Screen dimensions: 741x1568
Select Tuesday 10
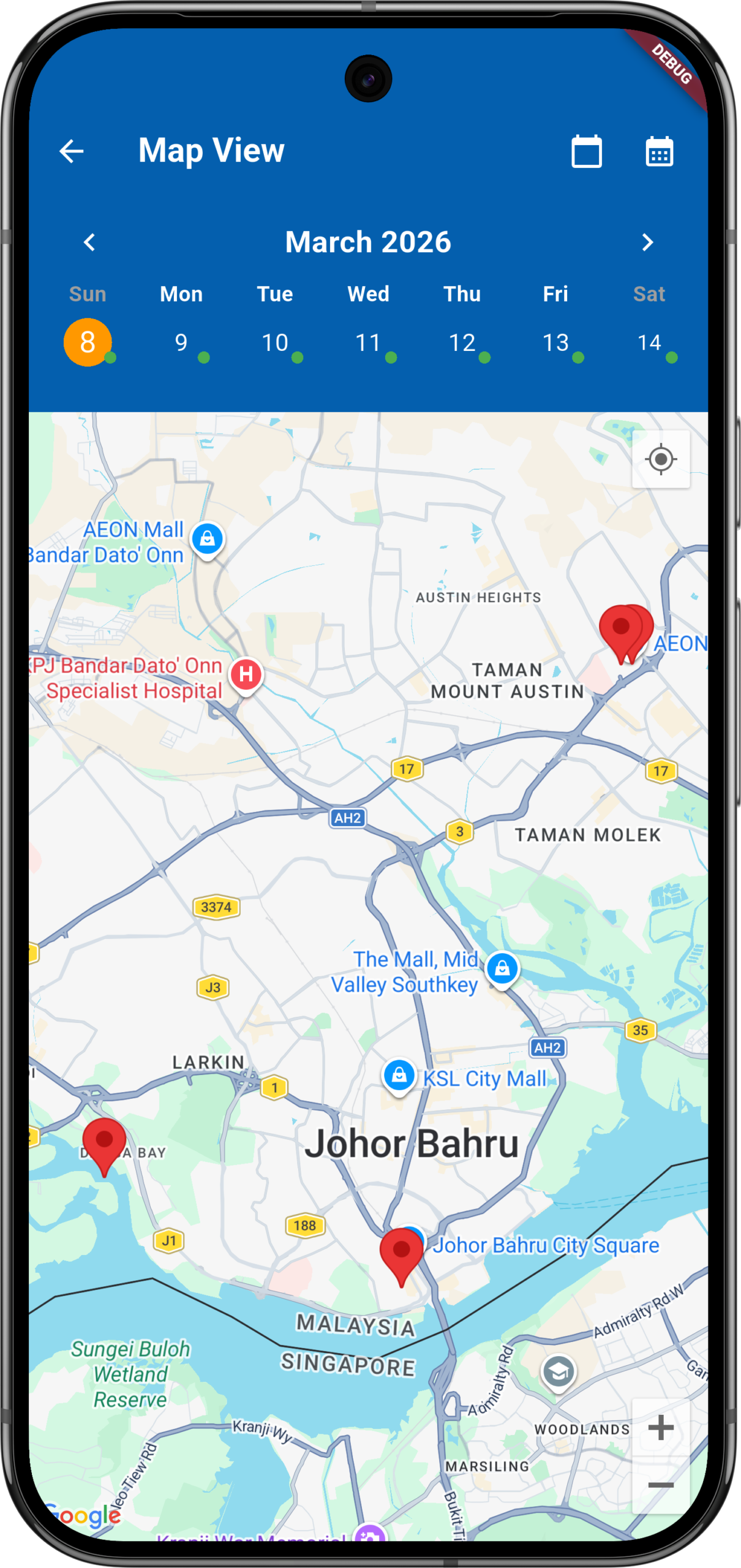[275, 342]
